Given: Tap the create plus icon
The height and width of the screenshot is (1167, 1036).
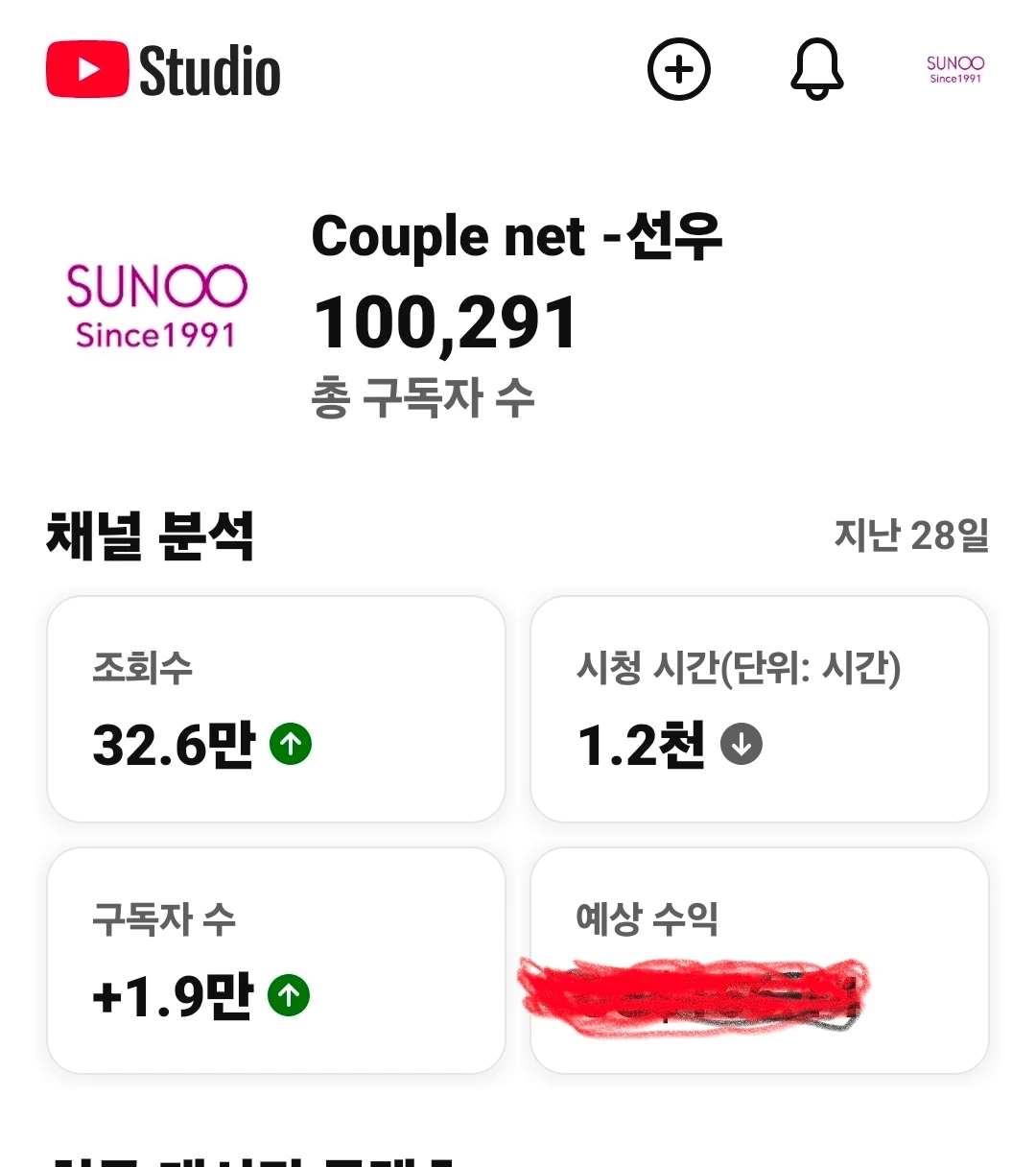Looking at the screenshot, I should 679,69.
